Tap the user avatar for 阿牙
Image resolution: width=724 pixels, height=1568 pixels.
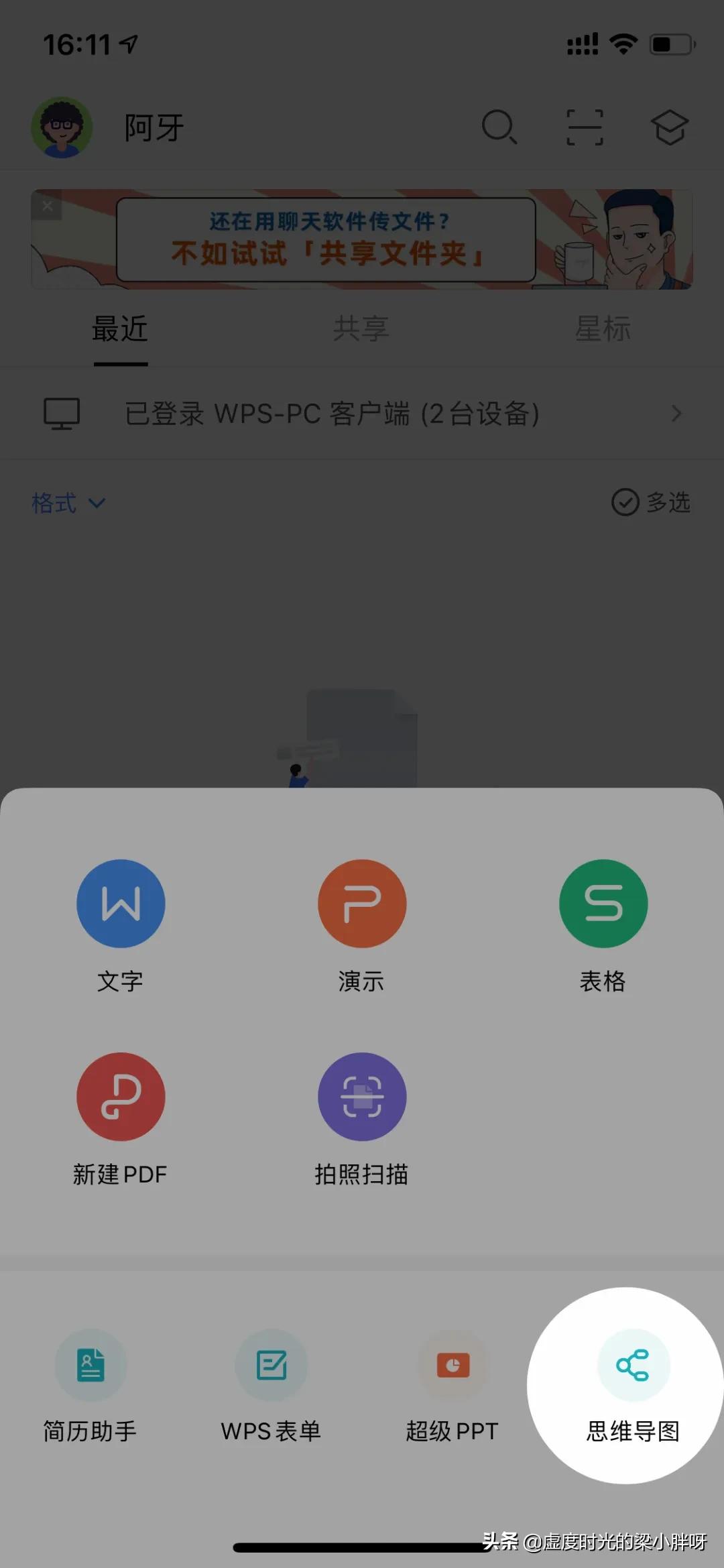tap(62, 127)
